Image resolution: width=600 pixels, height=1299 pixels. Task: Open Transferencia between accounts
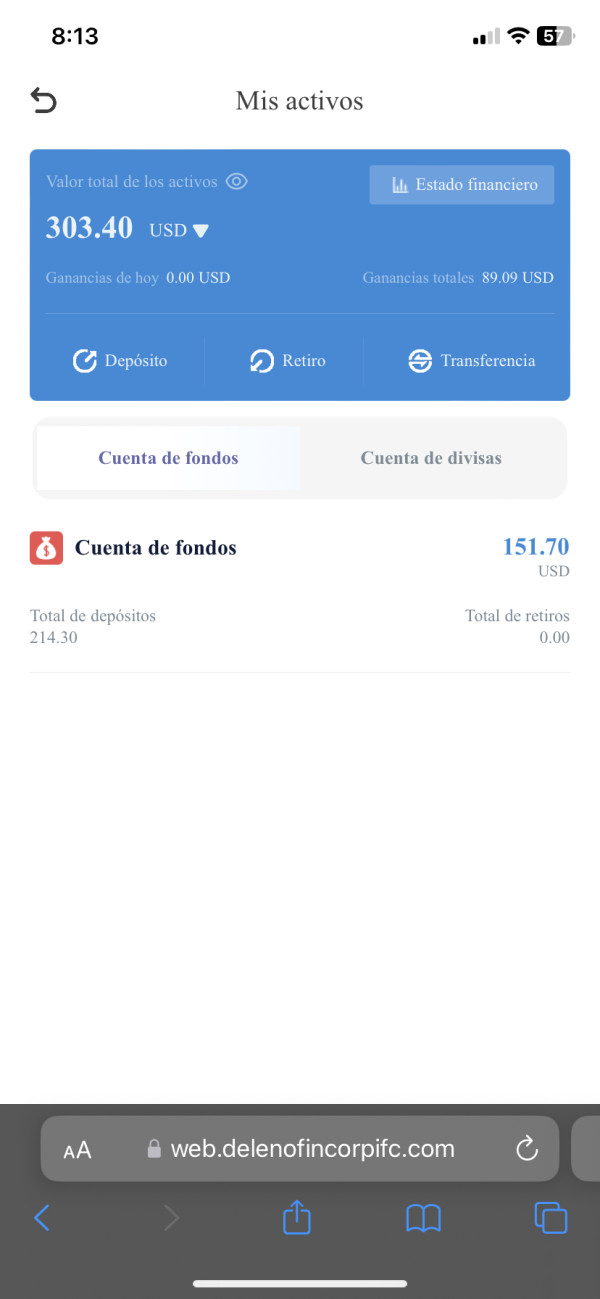(x=472, y=361)
